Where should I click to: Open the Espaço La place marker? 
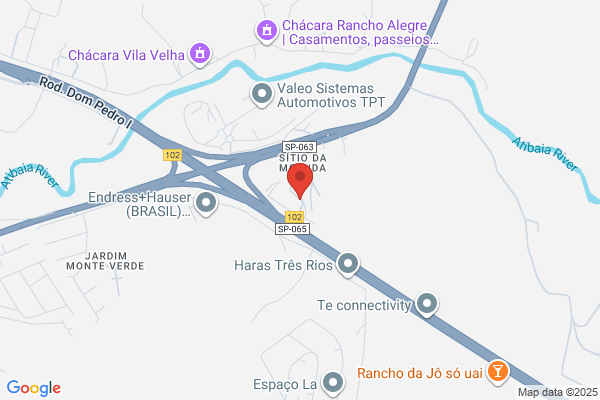tap(333, 383)
